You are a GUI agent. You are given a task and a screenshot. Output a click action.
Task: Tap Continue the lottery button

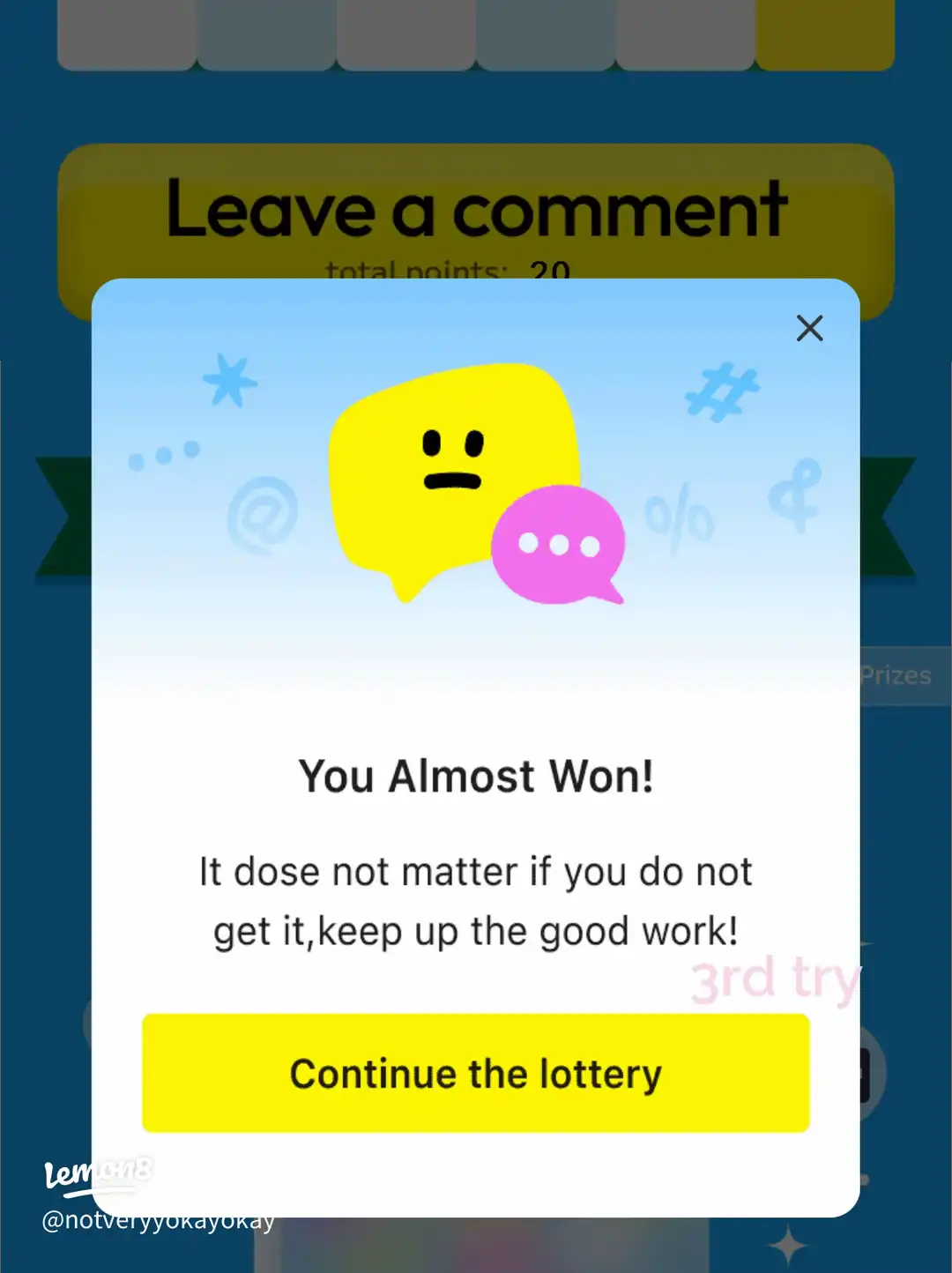click(x=476, y=1073)
